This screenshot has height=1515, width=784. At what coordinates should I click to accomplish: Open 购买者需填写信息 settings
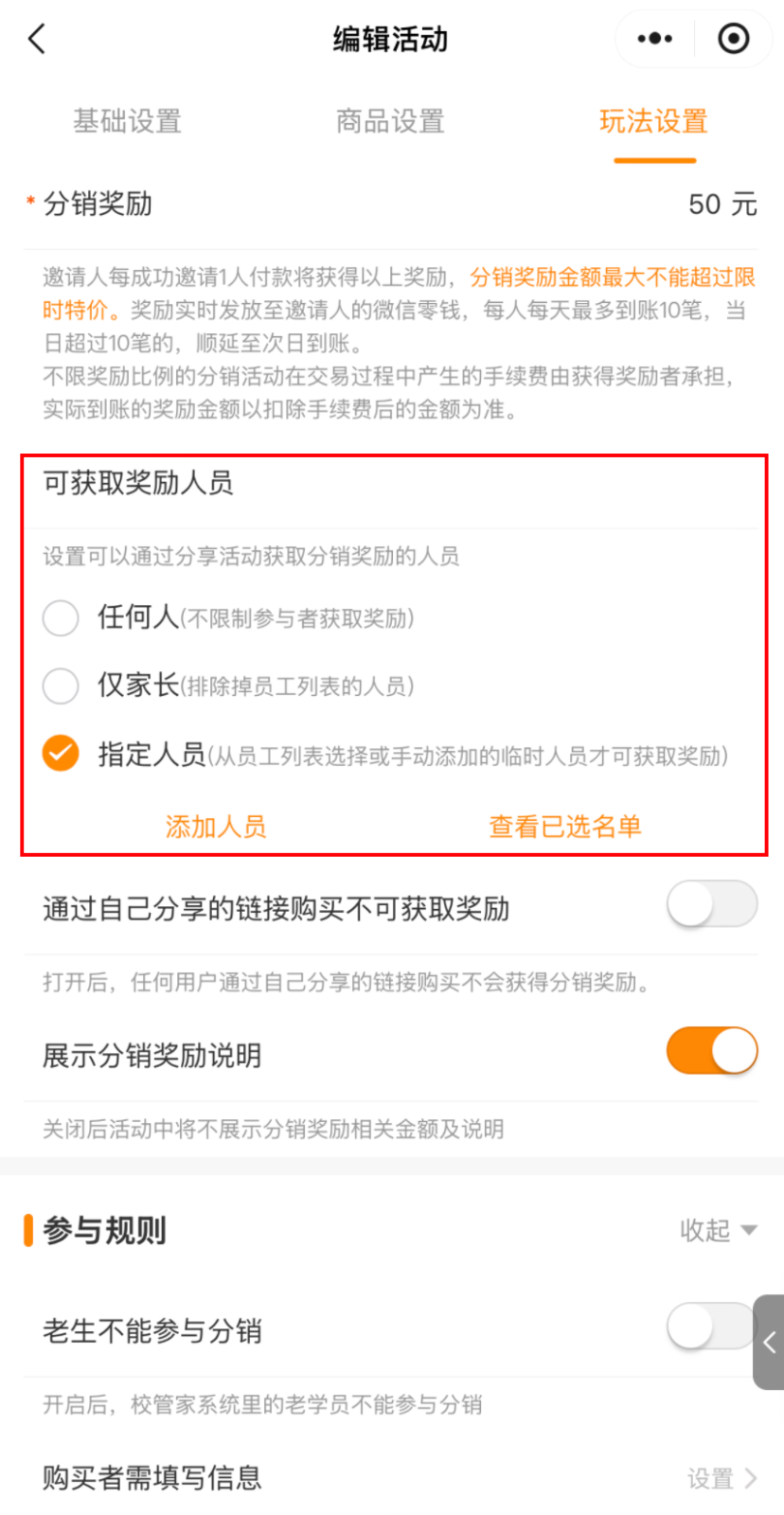coord(721,1478)
